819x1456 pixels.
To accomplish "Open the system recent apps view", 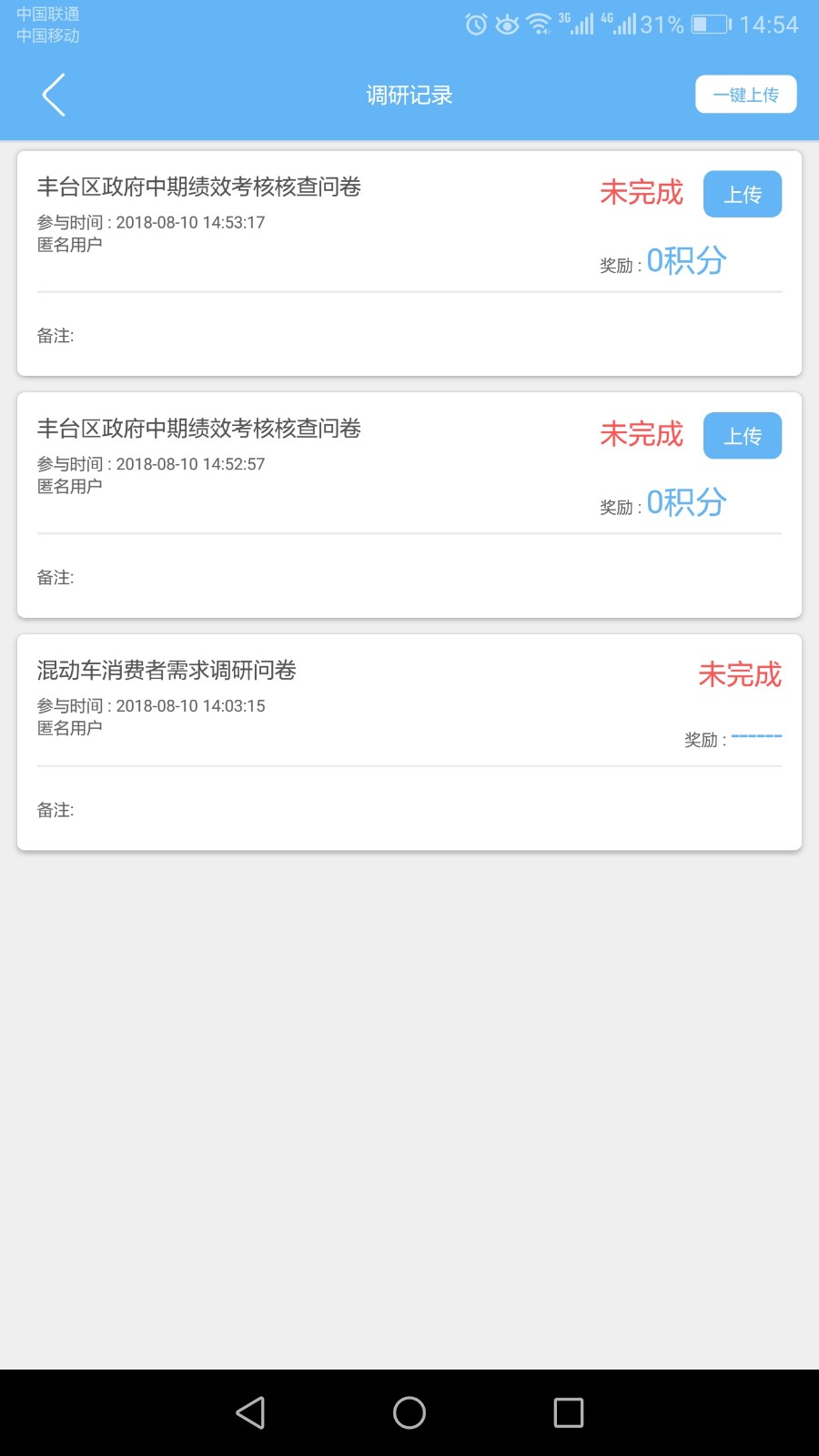I will (x=569, y=1412).
